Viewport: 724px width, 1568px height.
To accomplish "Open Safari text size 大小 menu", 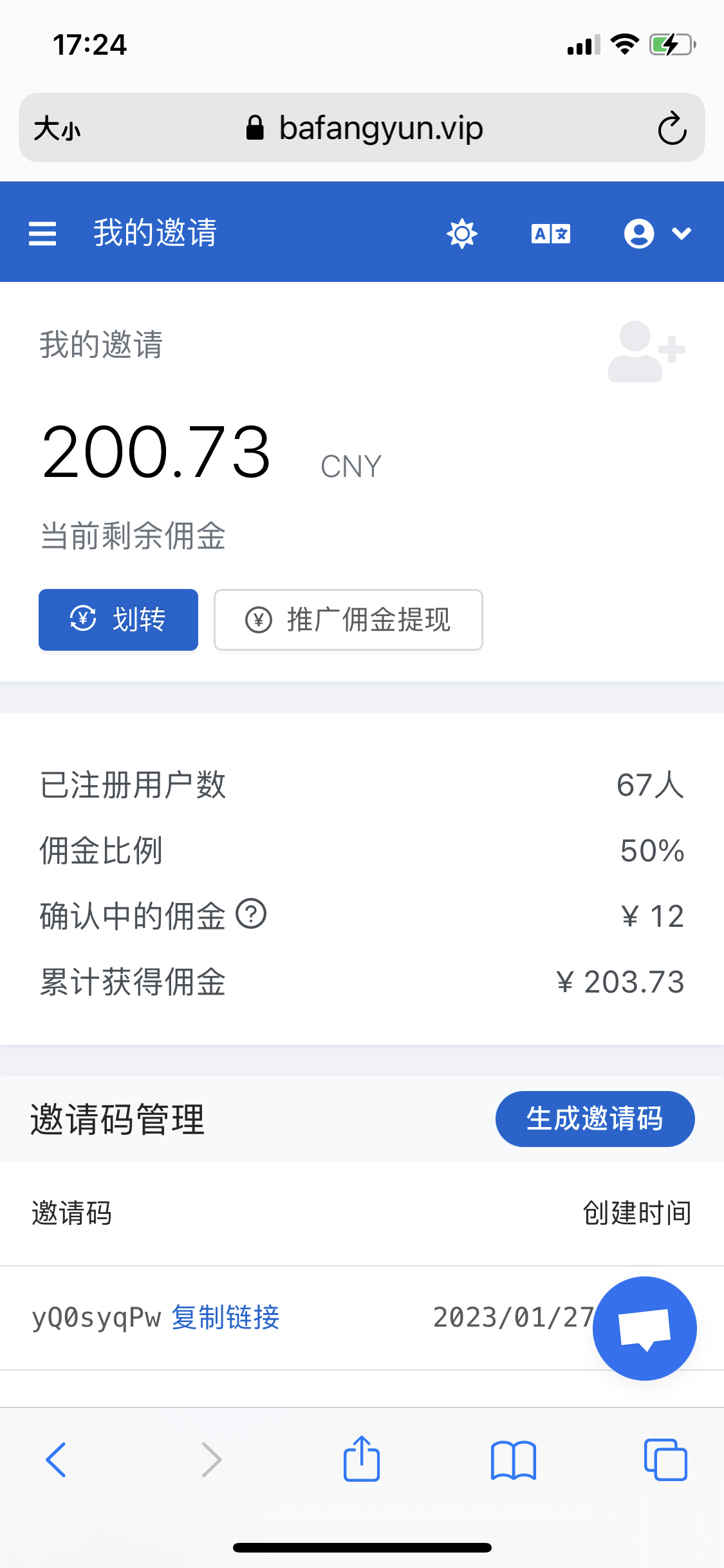I will pos(57,128).
